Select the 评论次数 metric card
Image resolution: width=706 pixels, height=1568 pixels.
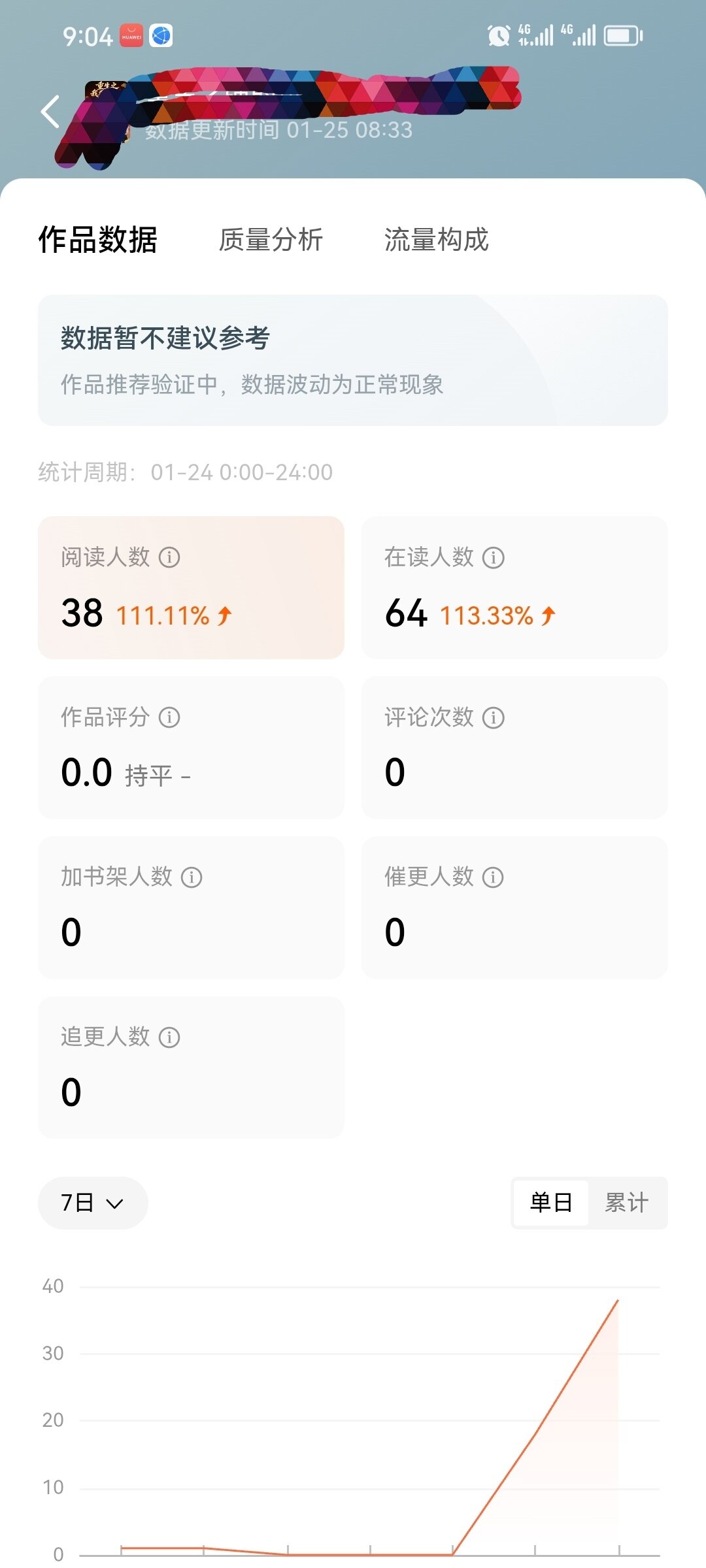[514, 747]
